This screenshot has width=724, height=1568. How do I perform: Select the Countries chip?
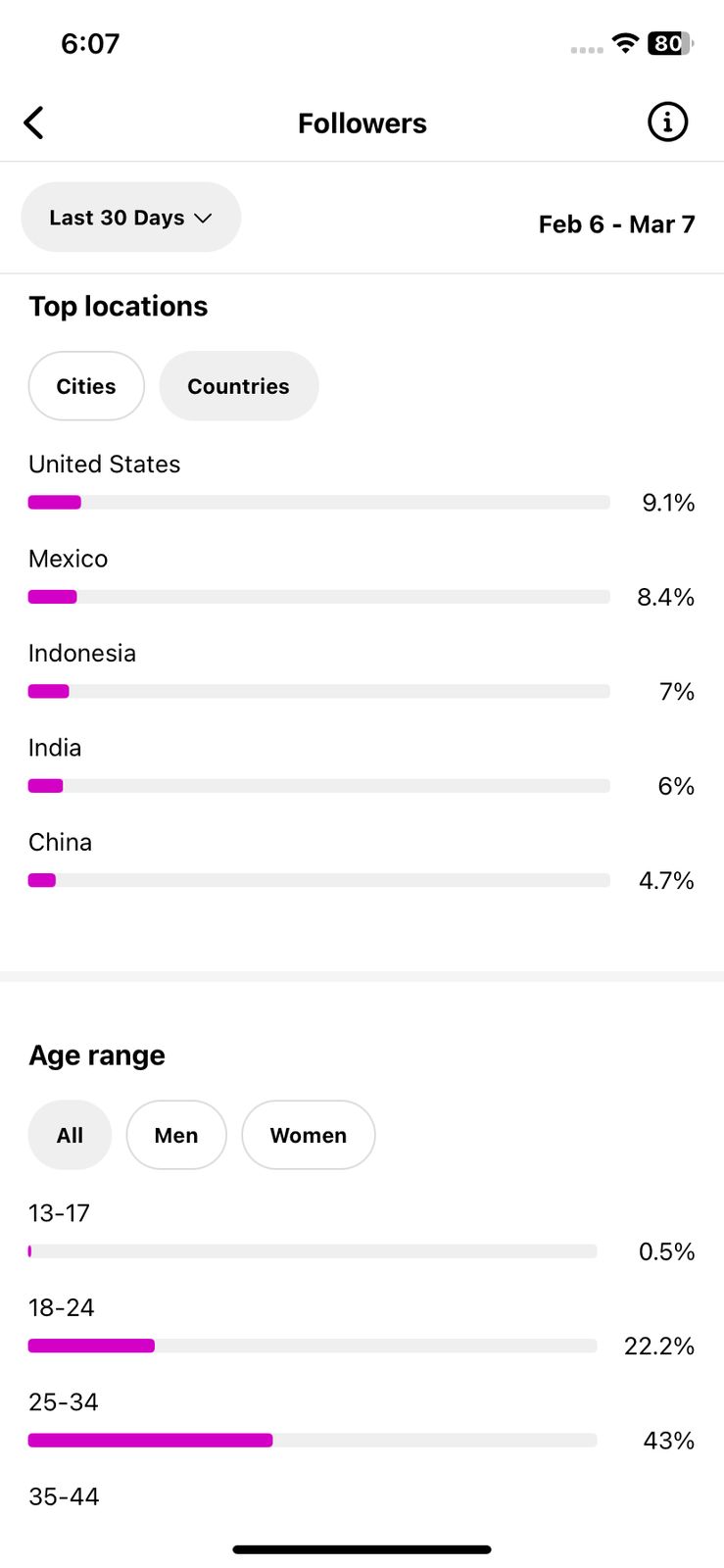point(239,386)
